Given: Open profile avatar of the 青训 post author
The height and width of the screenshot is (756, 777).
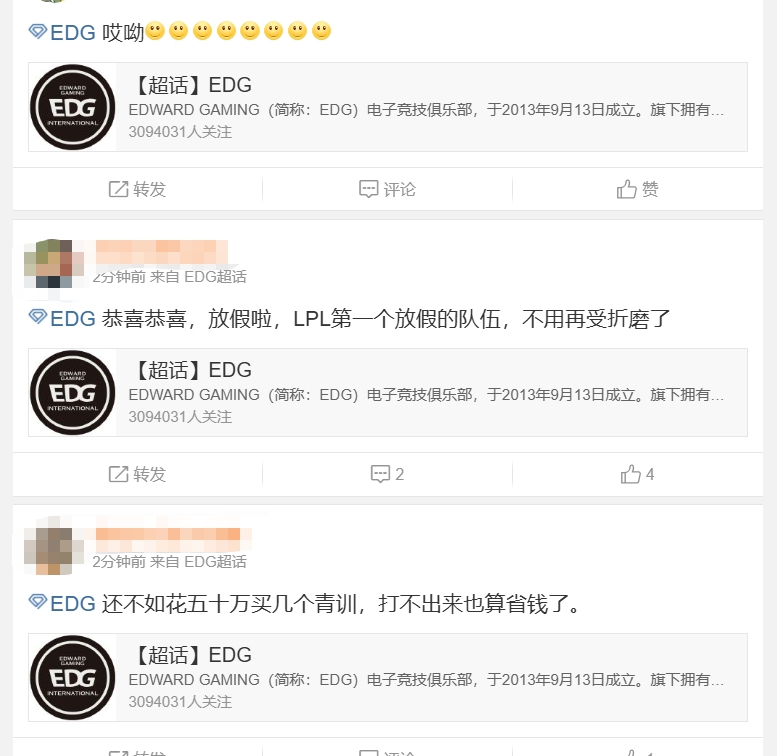Looking at the screenshot, I should click(x=53, y=546).
